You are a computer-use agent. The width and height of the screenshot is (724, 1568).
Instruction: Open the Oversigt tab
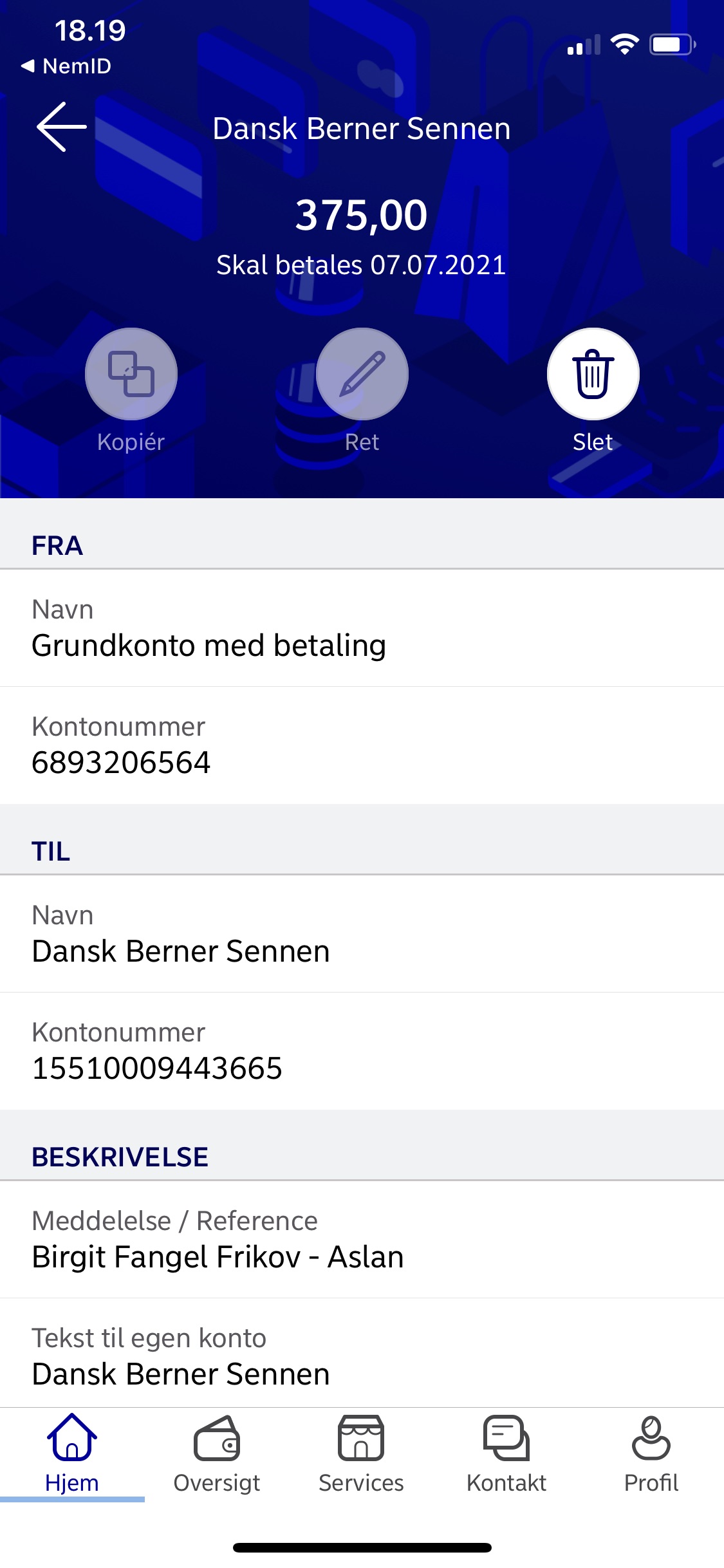tap(217, 1455)
